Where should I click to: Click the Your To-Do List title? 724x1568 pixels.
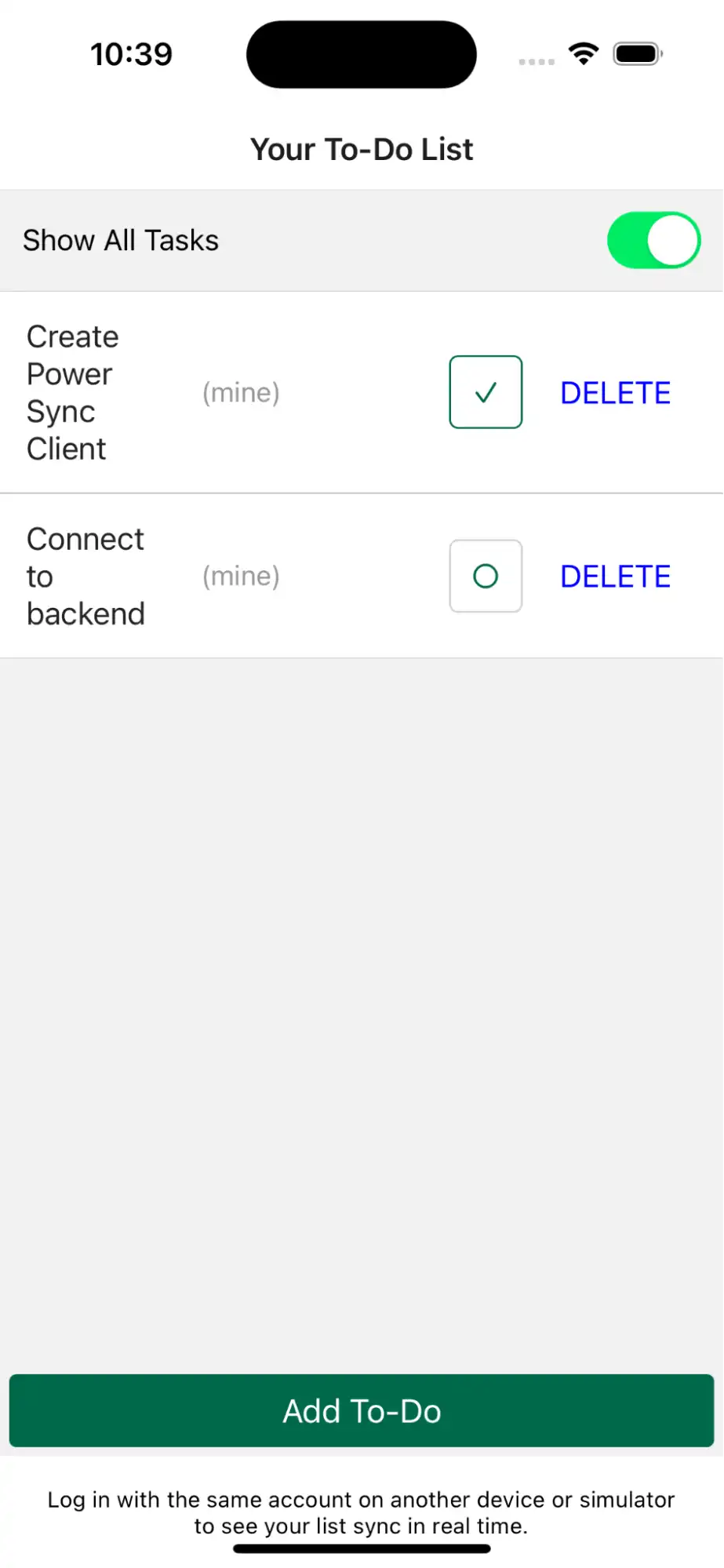click(x=361, y=149)
